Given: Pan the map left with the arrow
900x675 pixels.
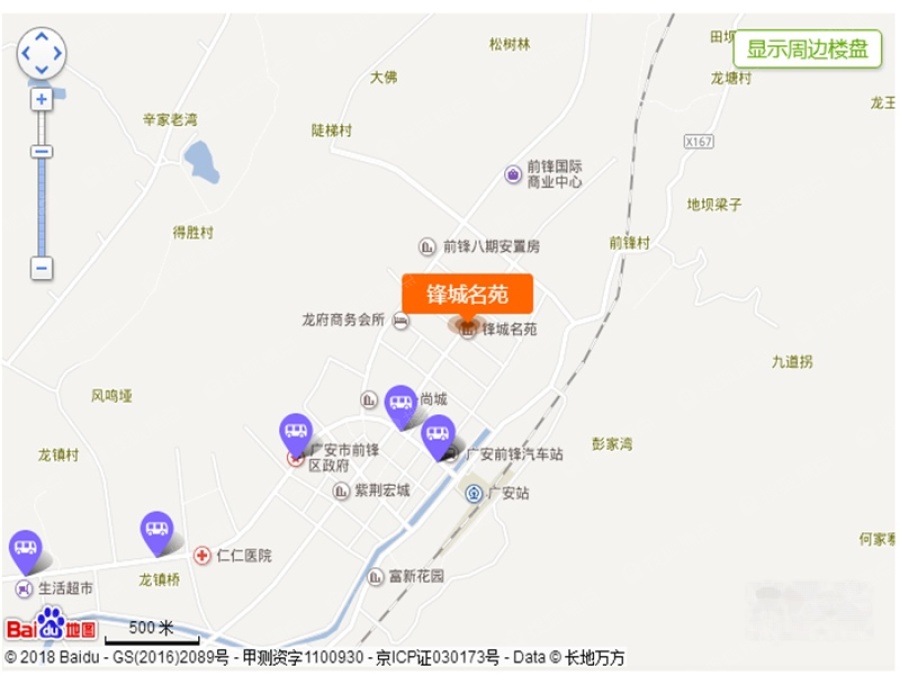Looking at the screenshot, I should [x=24, y=51].
